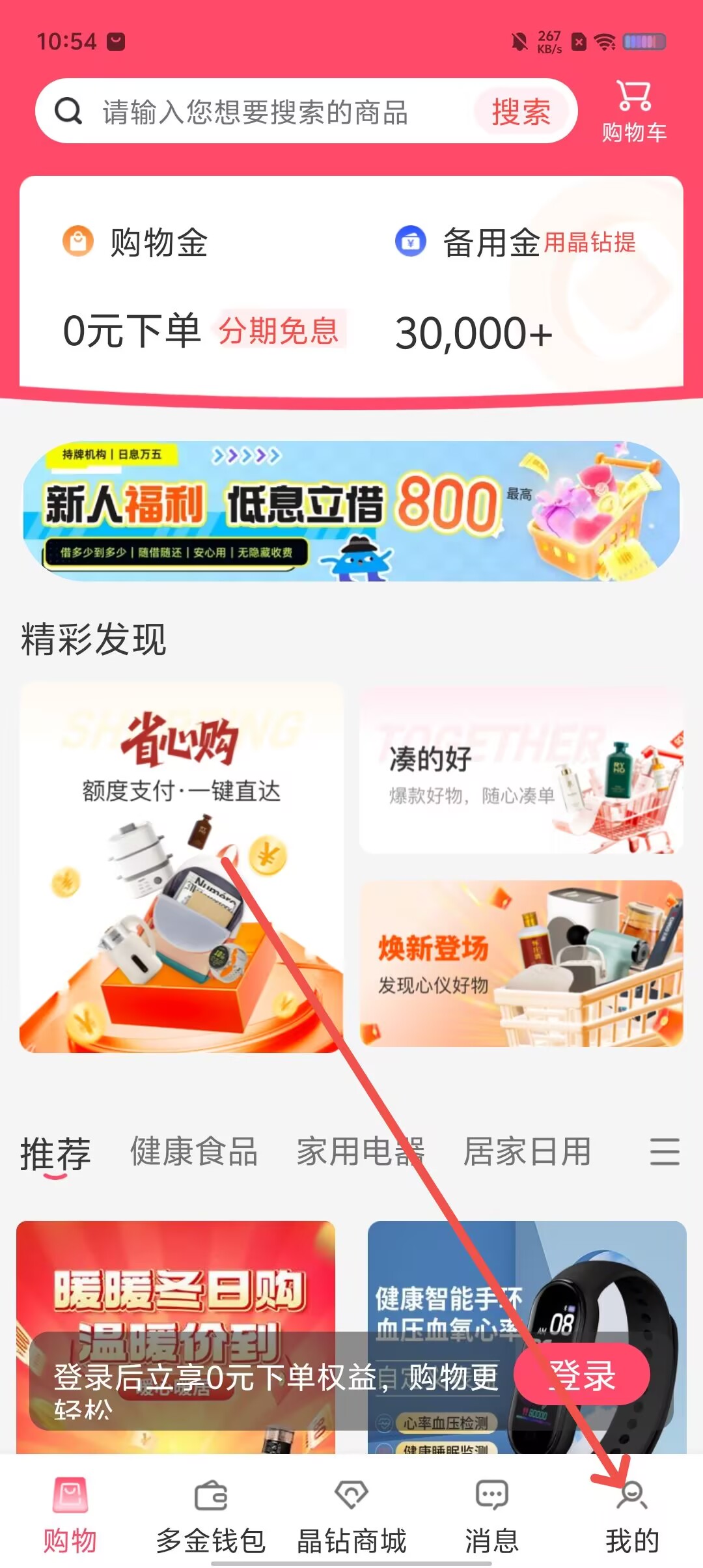Open the 凑的好 promotion tile
Image resolution: width=703 pixels, height=1568 pixels.
point(521,772)
